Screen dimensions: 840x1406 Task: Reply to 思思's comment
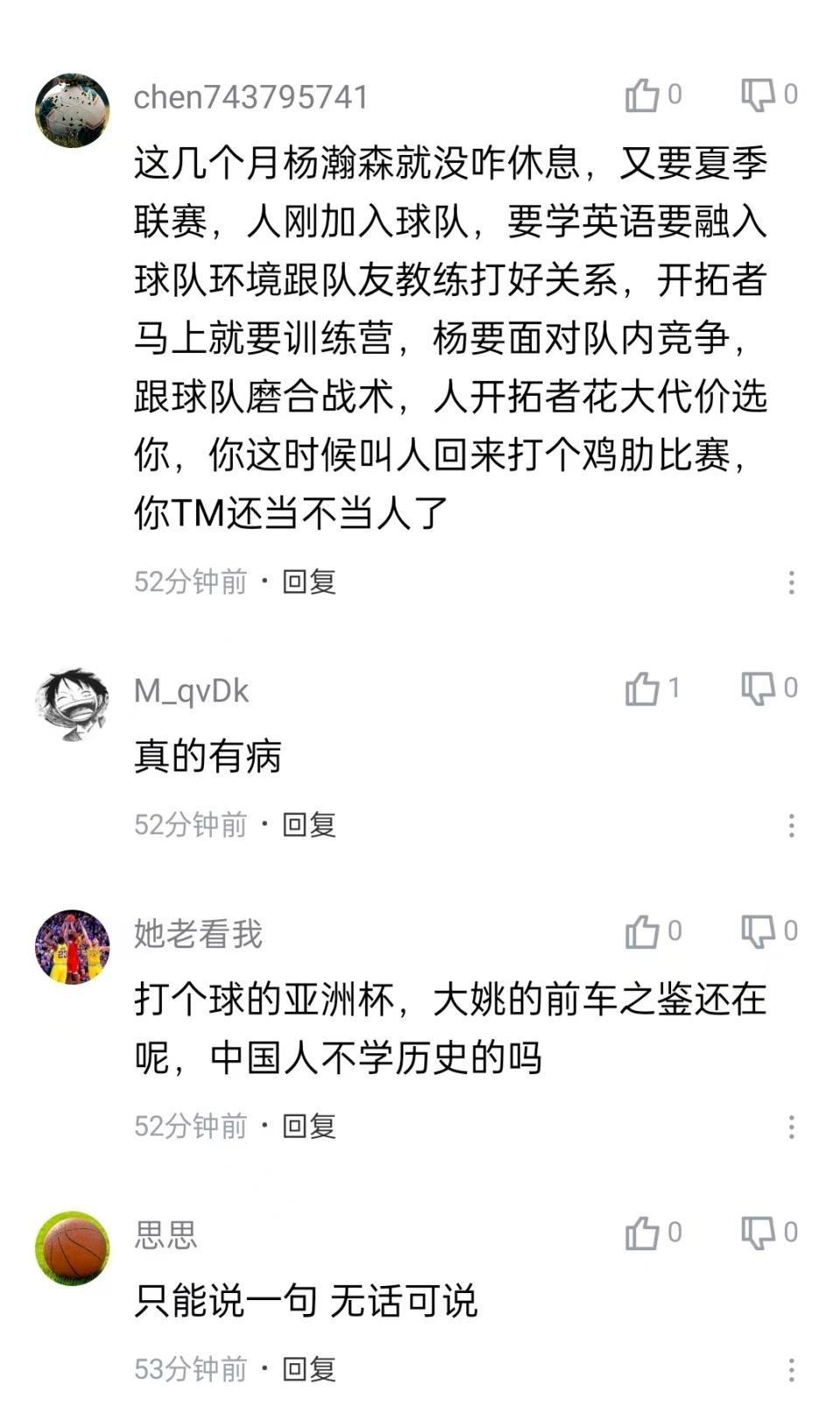pos(309,1369)
